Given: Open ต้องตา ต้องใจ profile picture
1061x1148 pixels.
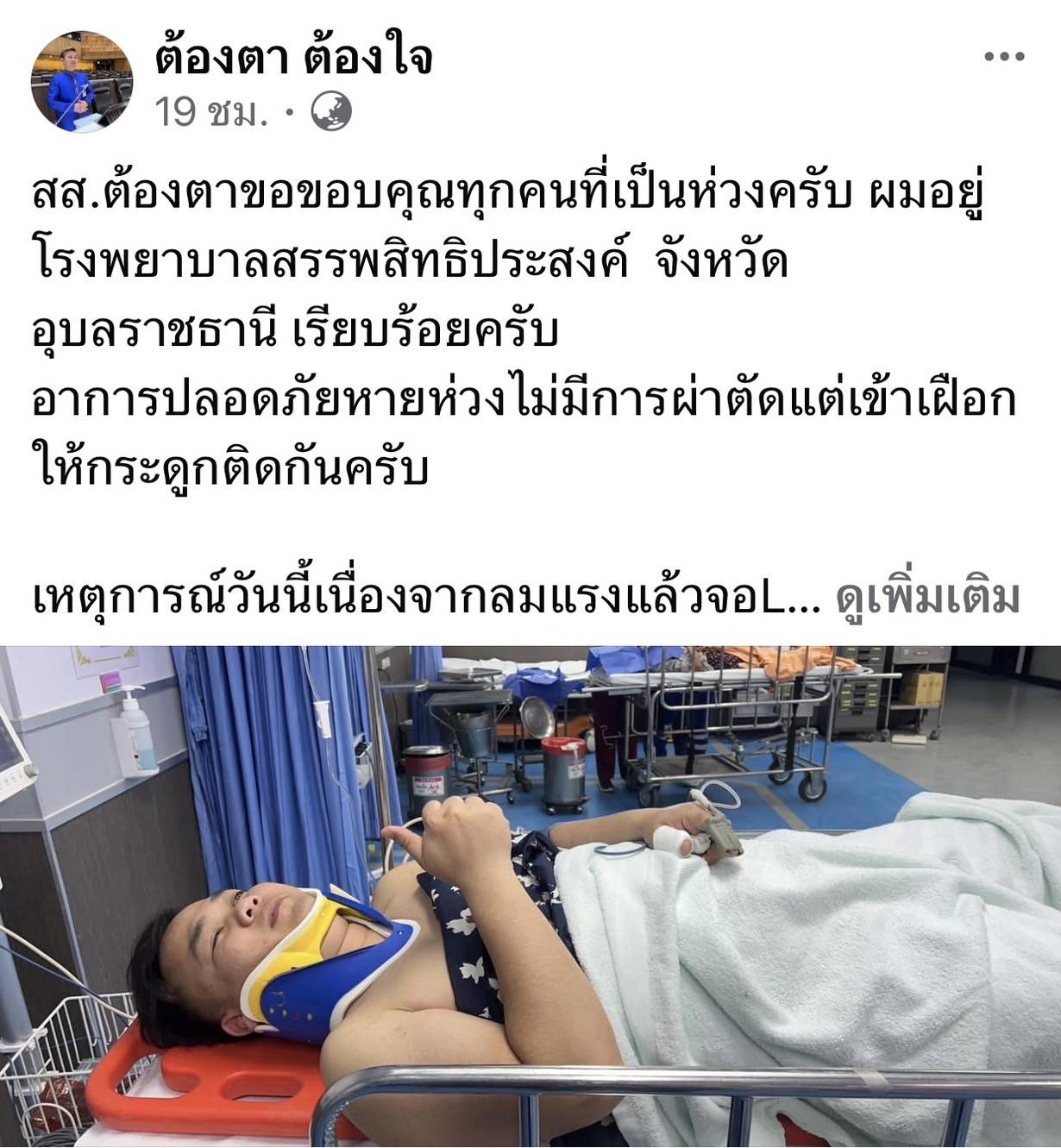Looking at the screenshot, I should 83,85.
